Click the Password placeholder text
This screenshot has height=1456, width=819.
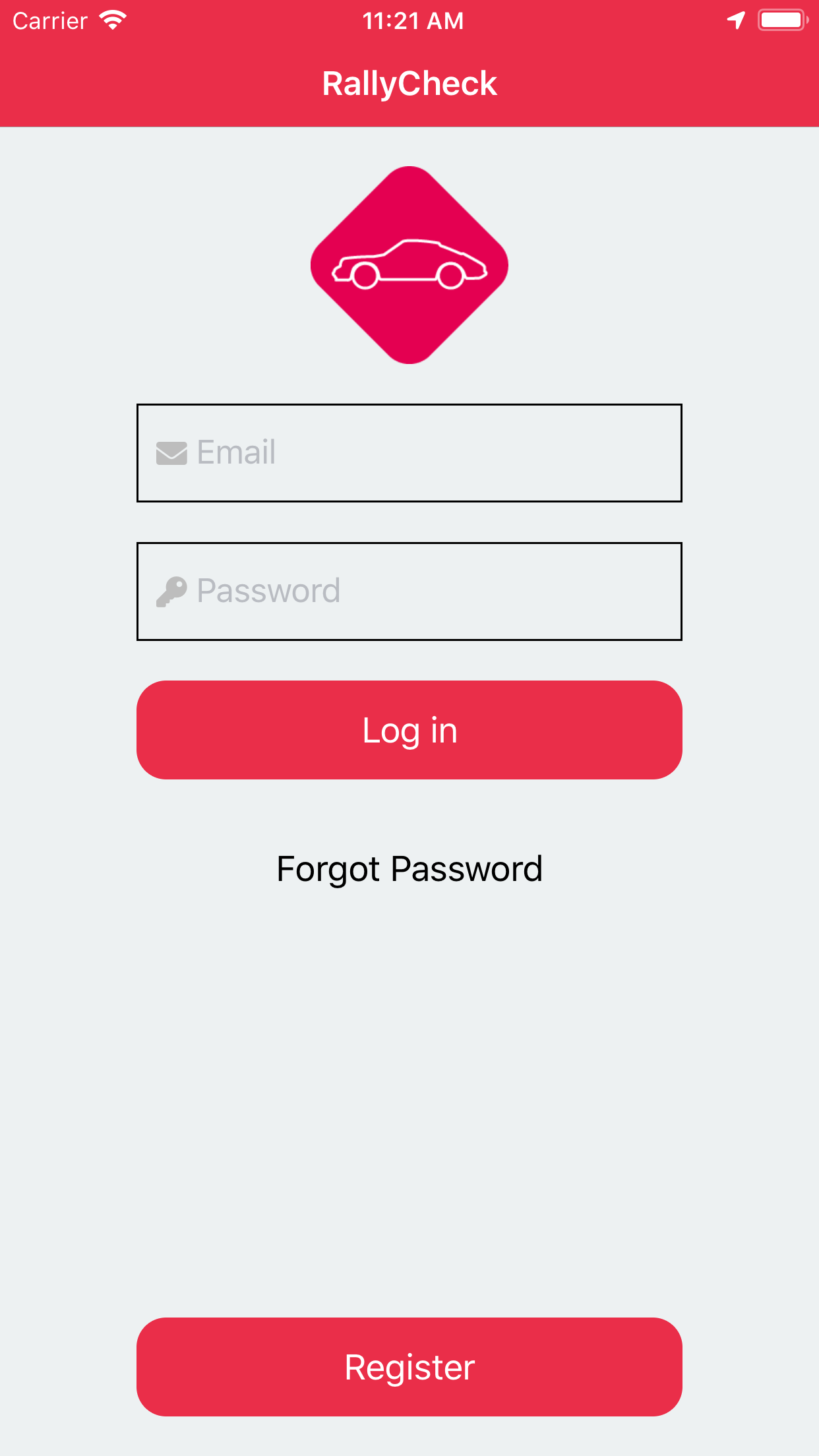(x=269, y=591)
